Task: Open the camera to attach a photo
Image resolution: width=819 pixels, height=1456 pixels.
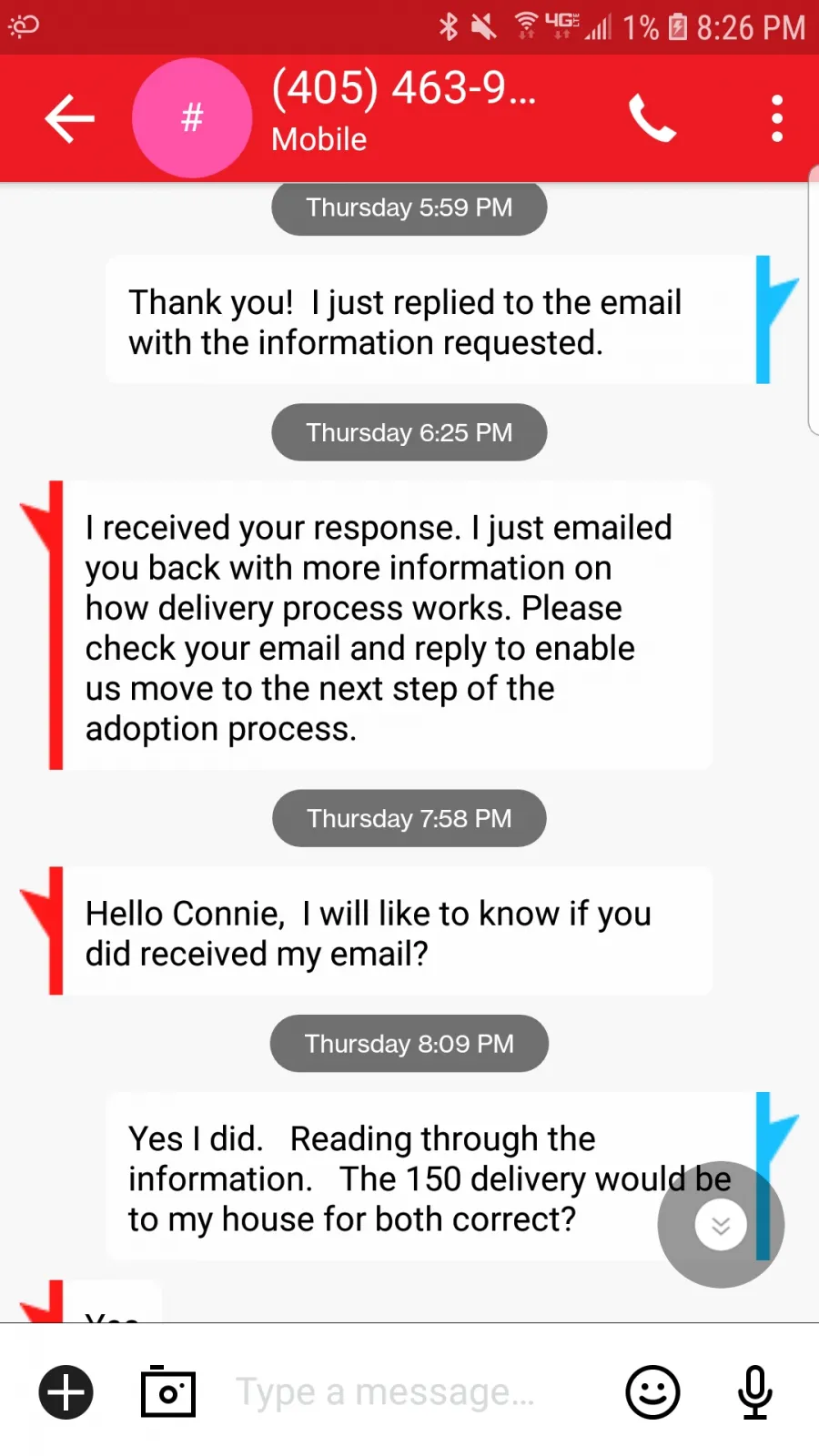Action: [168, 1391]
